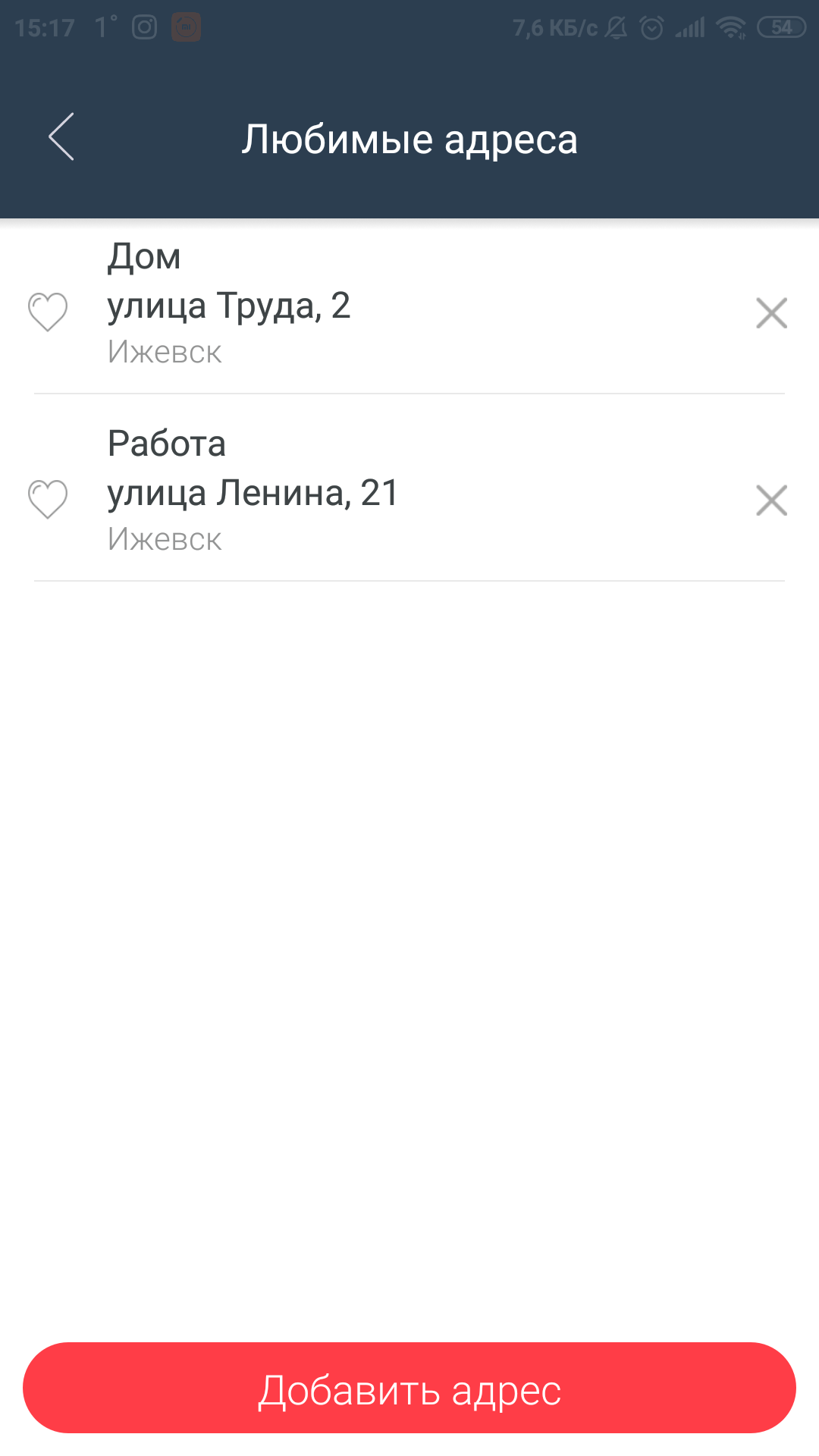Open the Дом address улица Труда, 2
This screenshot has width=819, height=1456.
click(229, 306)
